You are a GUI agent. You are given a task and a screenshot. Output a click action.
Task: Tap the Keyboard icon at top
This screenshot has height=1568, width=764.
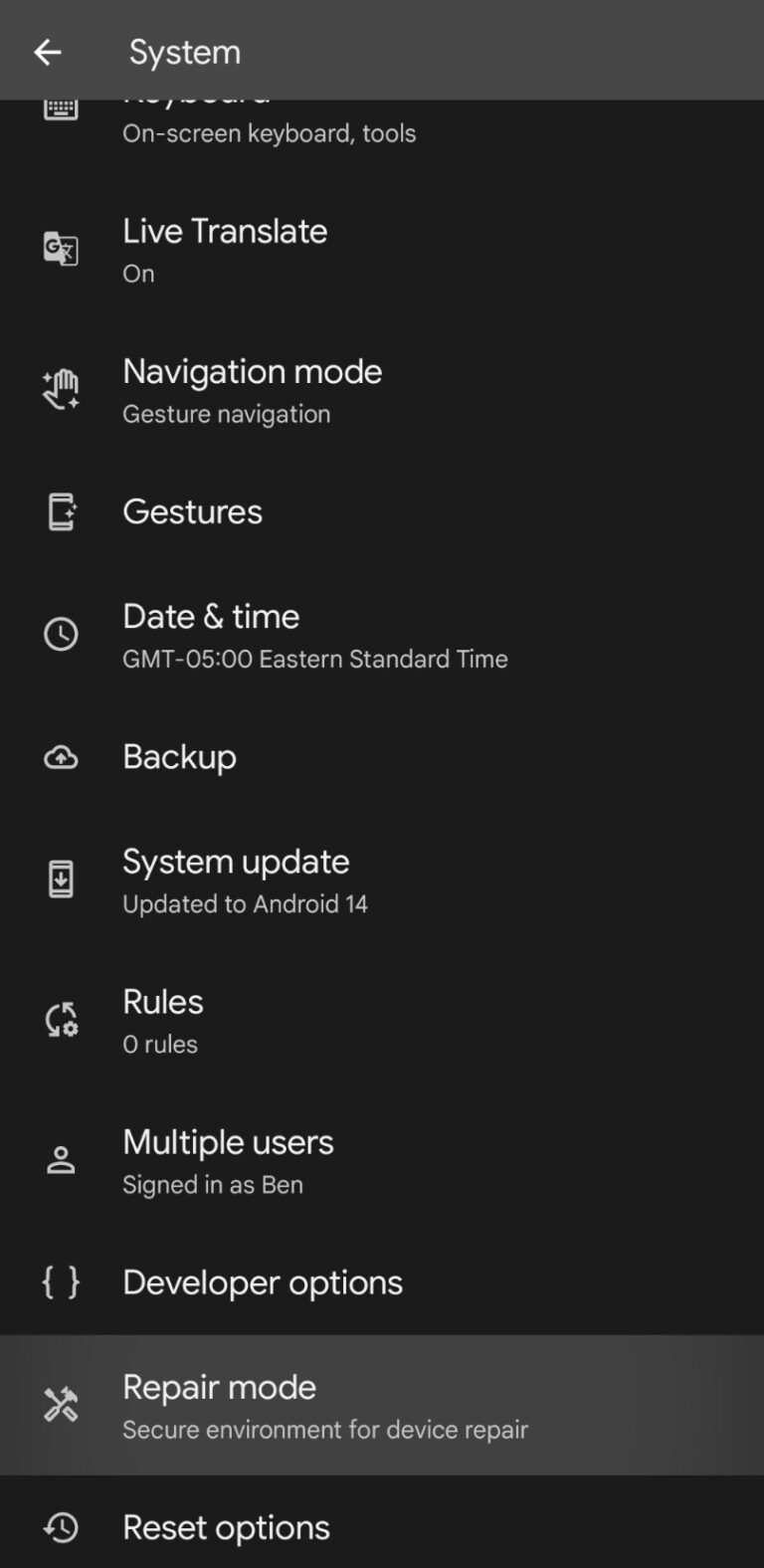coord(61,107)
